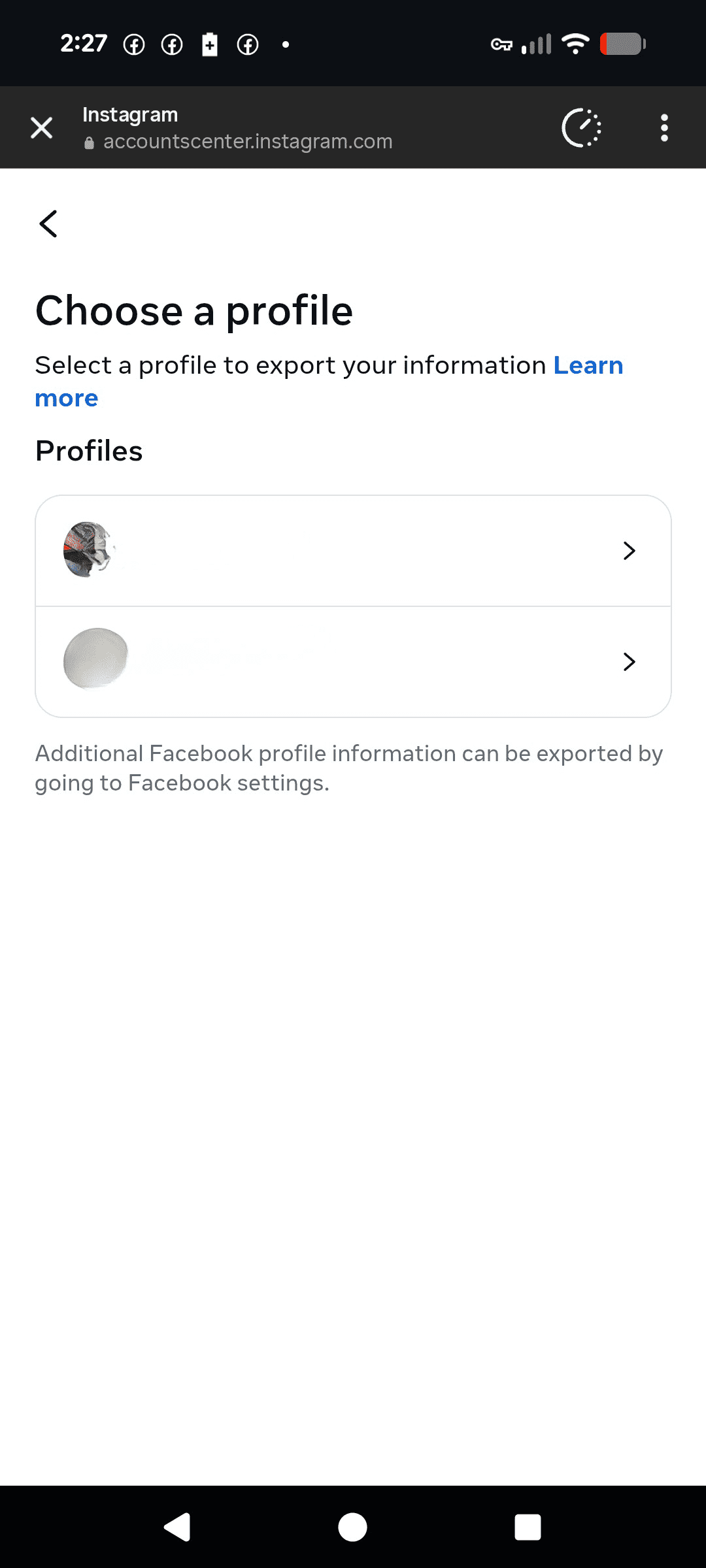Expand the first profile entry
The width and height of the screenshot is (706, 1568).
(x=628, y=550)
